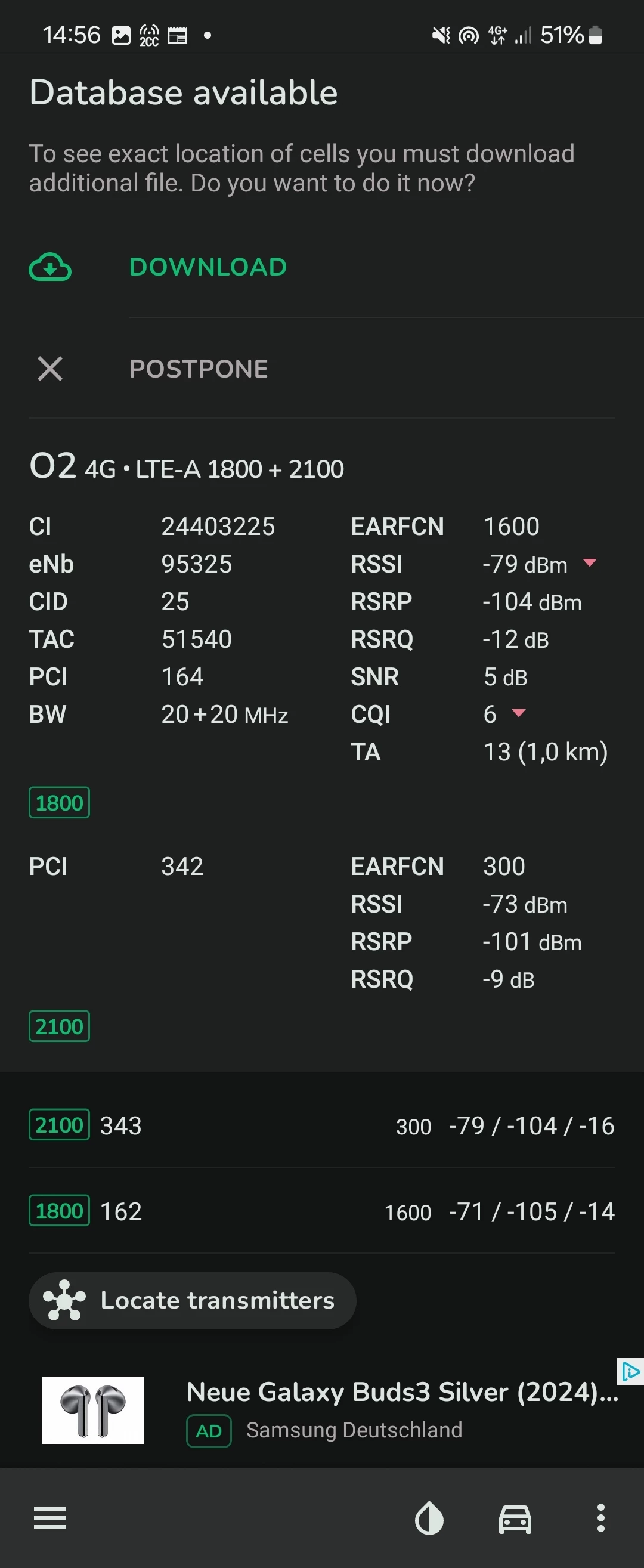Toggle the dark theme icon
This screenshot has height=1568, width=644.
[x=429, y=1518]
